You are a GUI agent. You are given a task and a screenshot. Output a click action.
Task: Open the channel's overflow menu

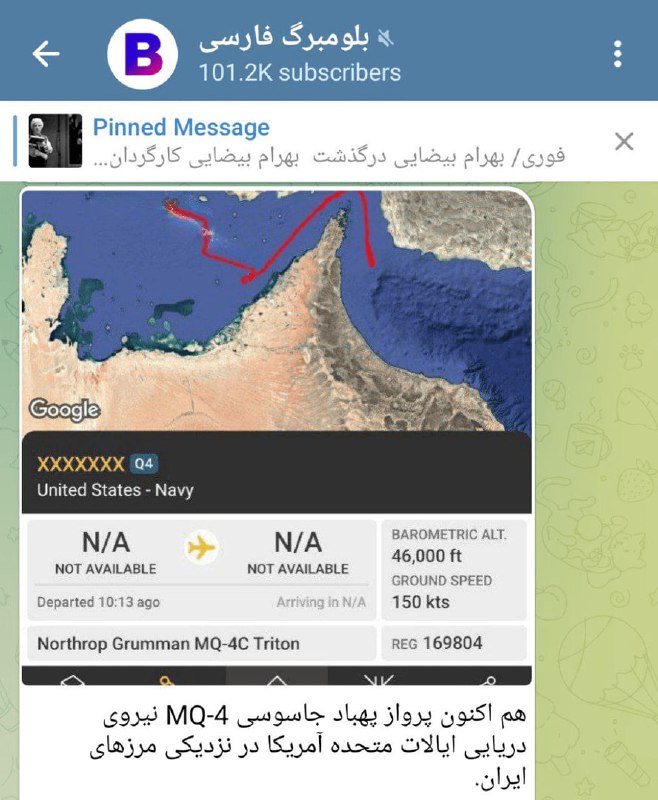pos(618,54)
